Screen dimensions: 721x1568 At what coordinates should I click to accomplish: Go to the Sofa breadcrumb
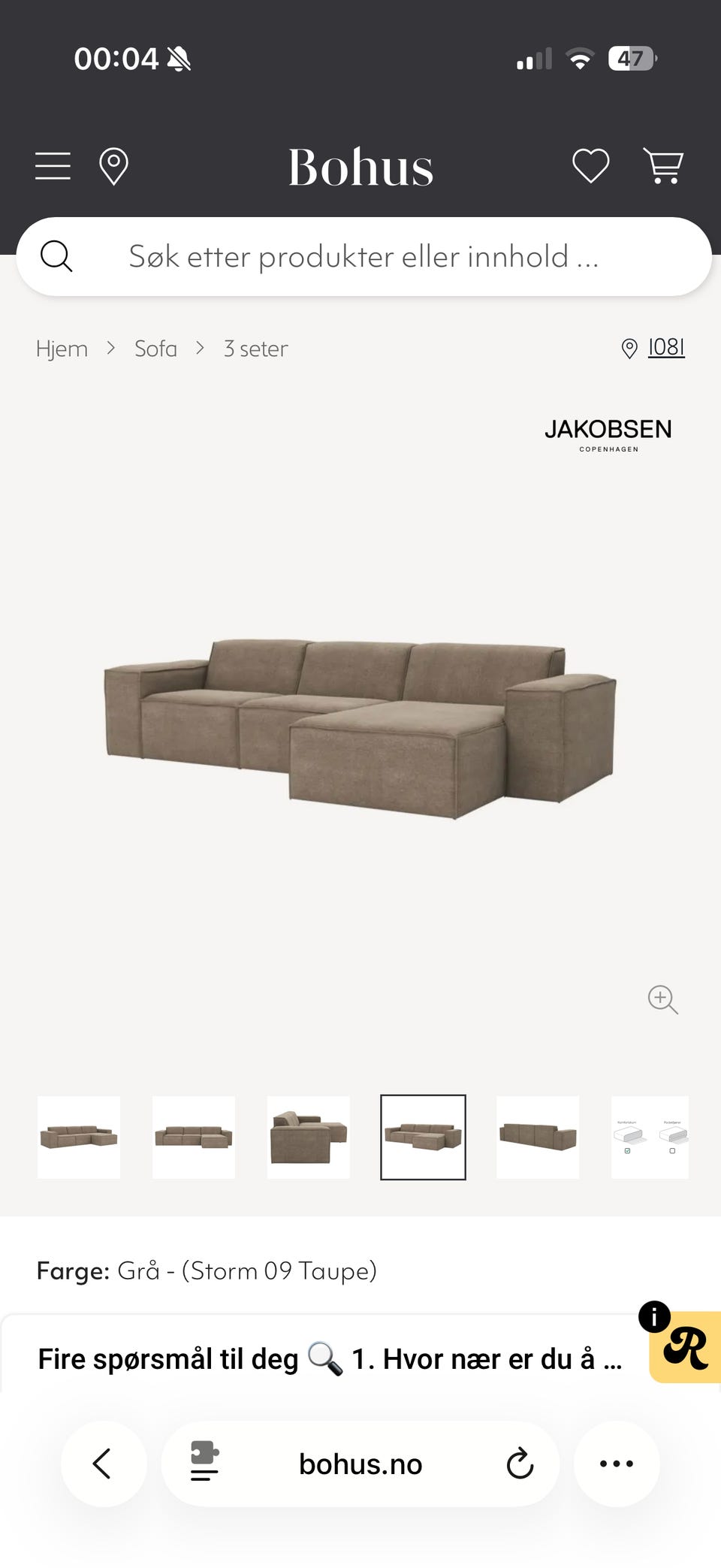pos(155,349)
